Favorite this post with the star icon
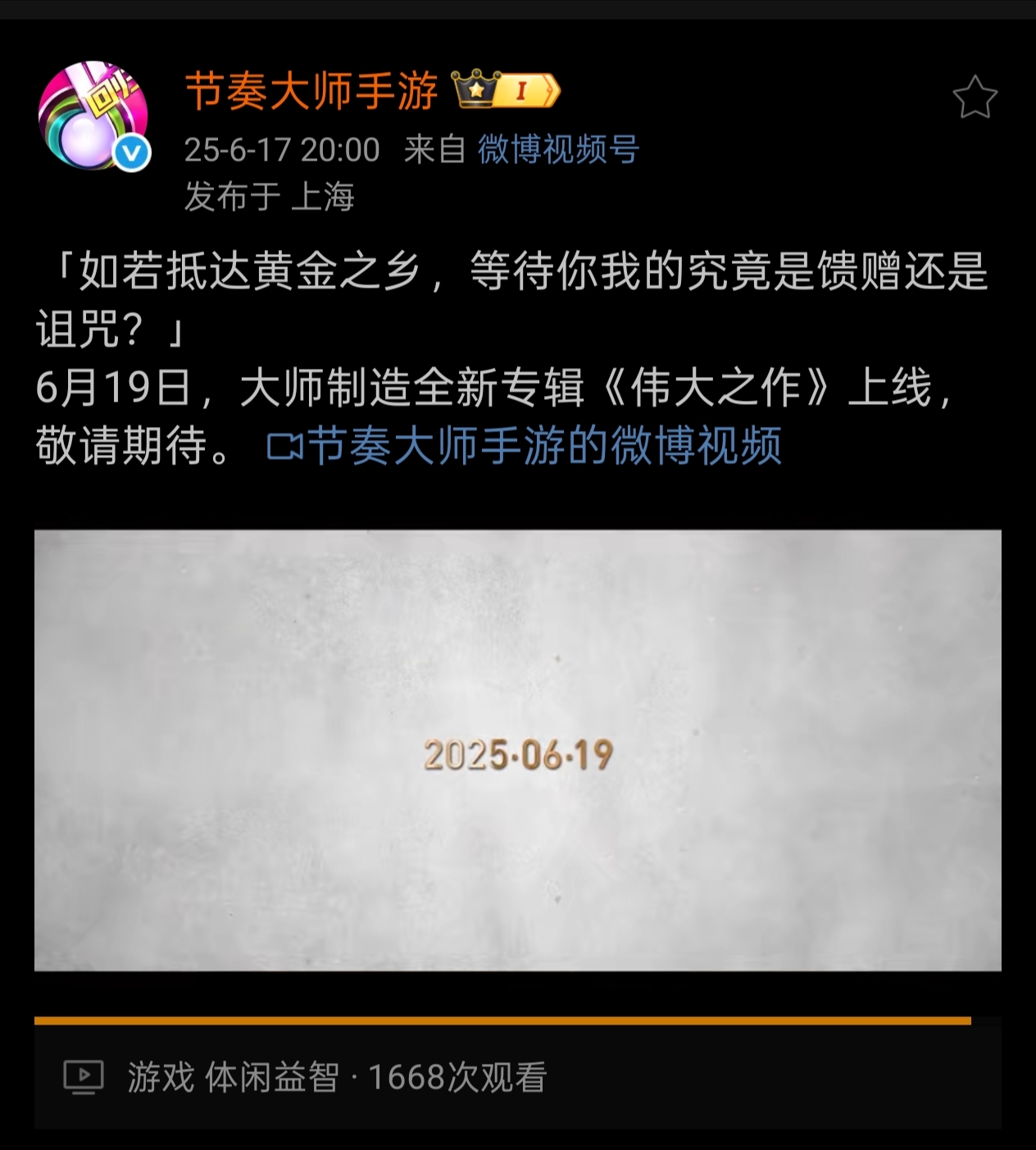 tap(975, 98)
